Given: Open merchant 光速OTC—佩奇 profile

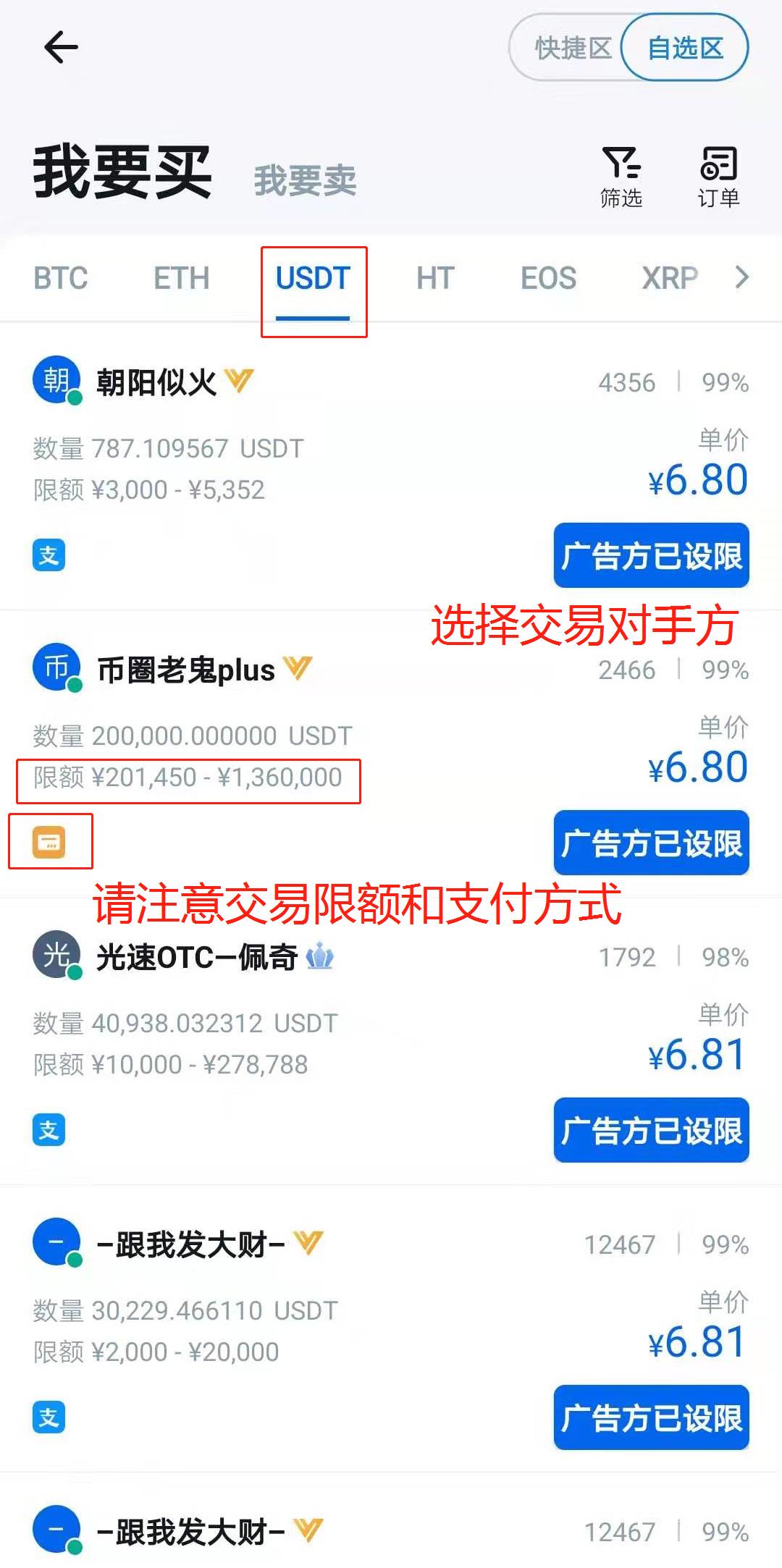Looking at the screenshot, I should tap(196, 957).
